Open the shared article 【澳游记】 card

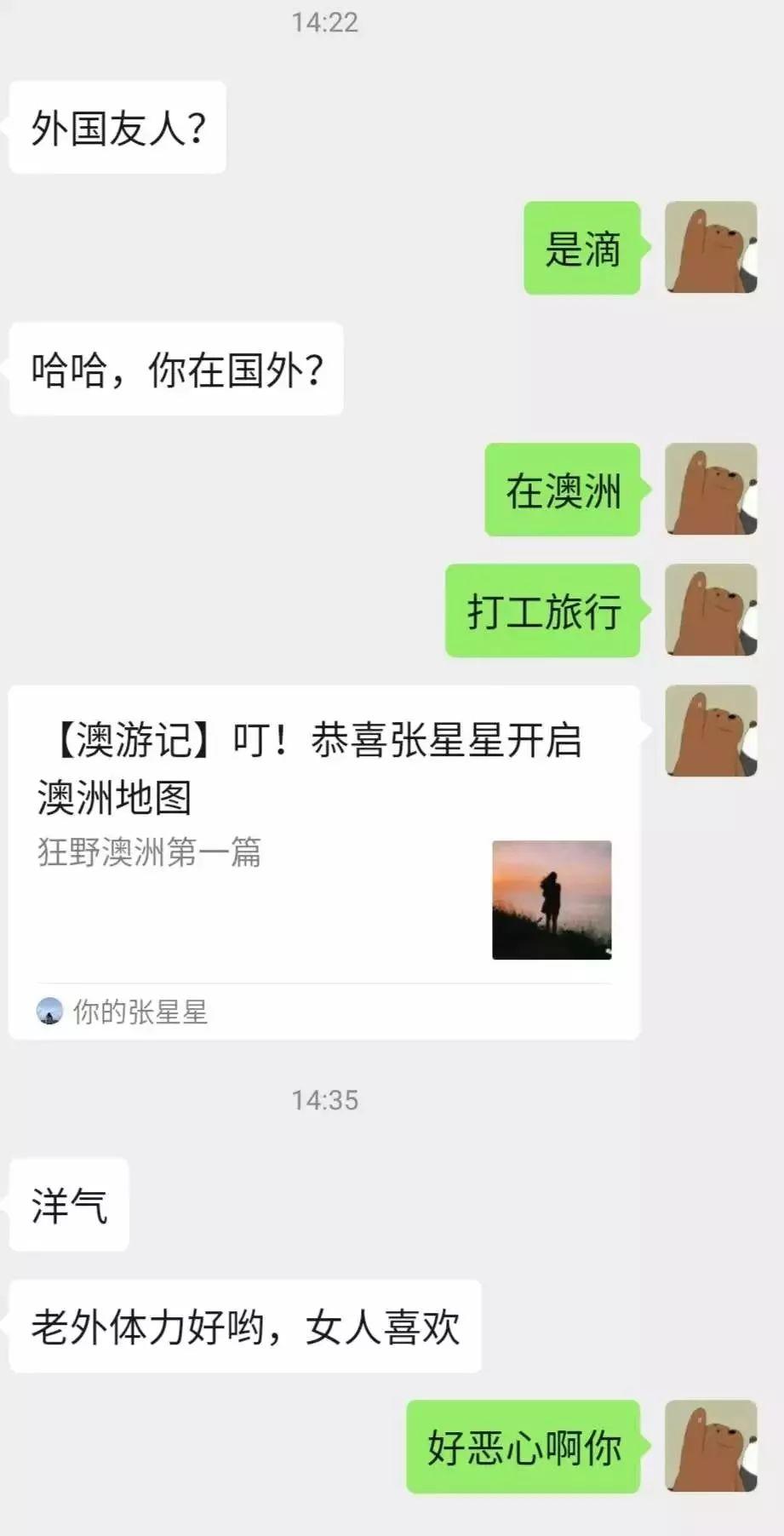click(x=323, y=860)
